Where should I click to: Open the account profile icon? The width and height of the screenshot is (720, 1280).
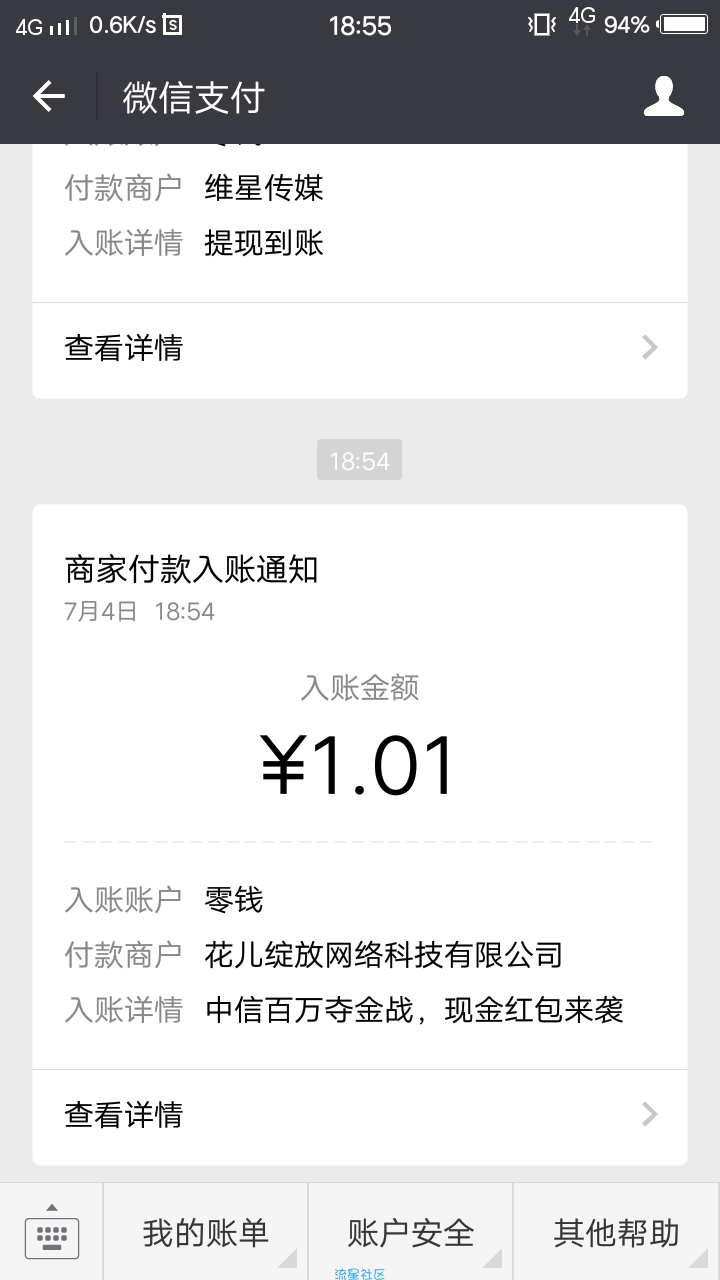click(663, 97)
